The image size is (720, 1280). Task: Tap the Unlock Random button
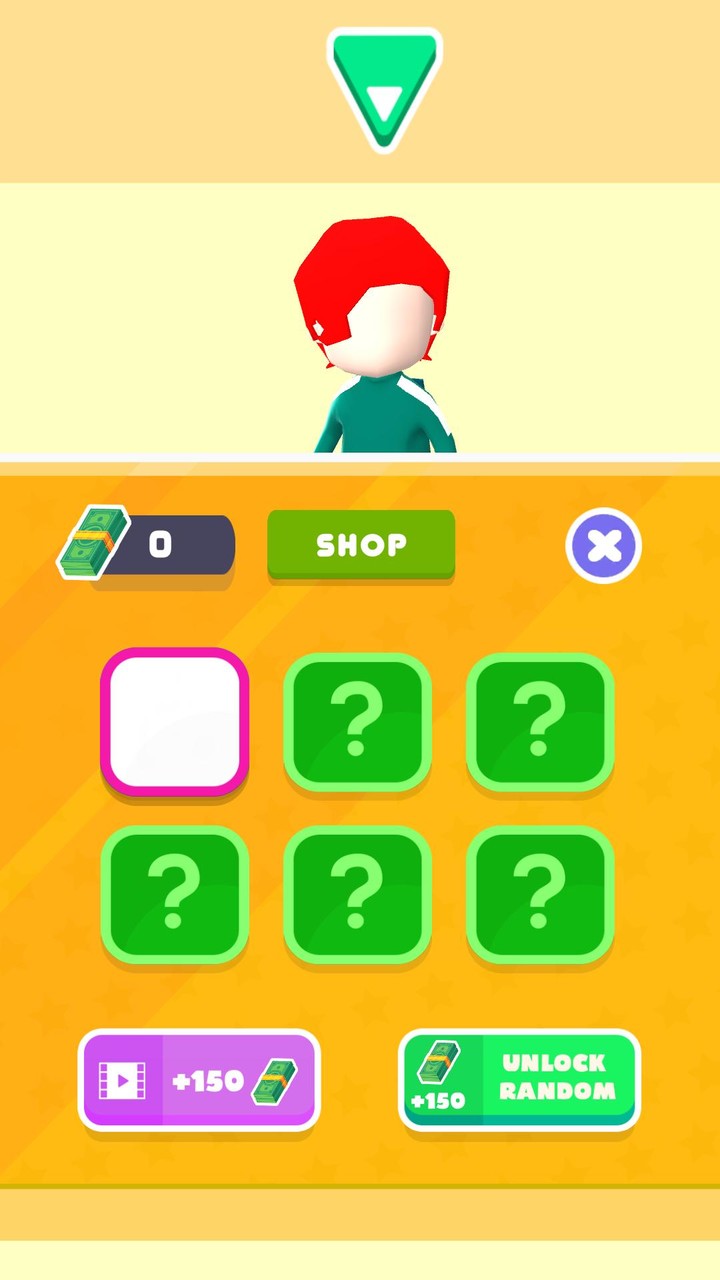click(x=519, y=1079)
